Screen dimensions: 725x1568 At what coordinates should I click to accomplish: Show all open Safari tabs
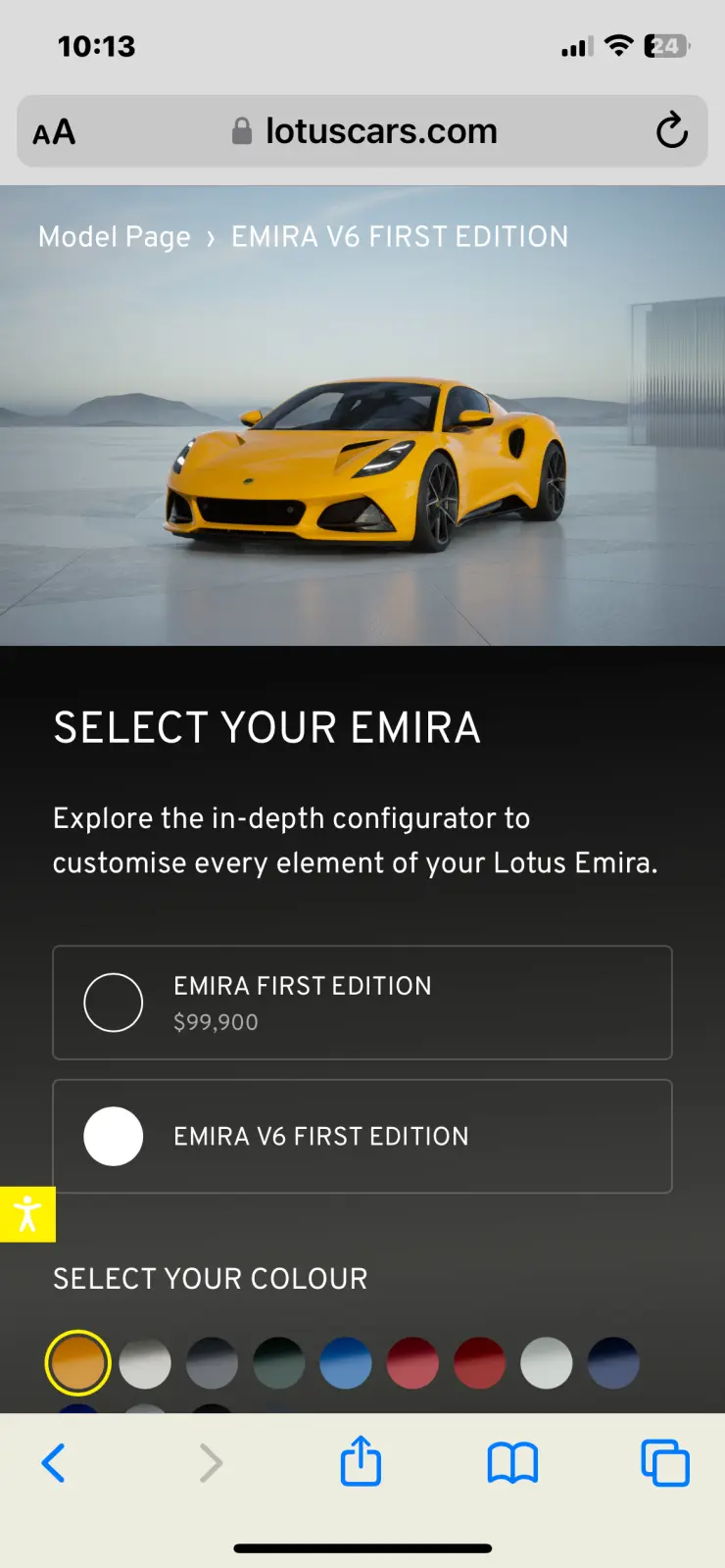pos(665,1463)
